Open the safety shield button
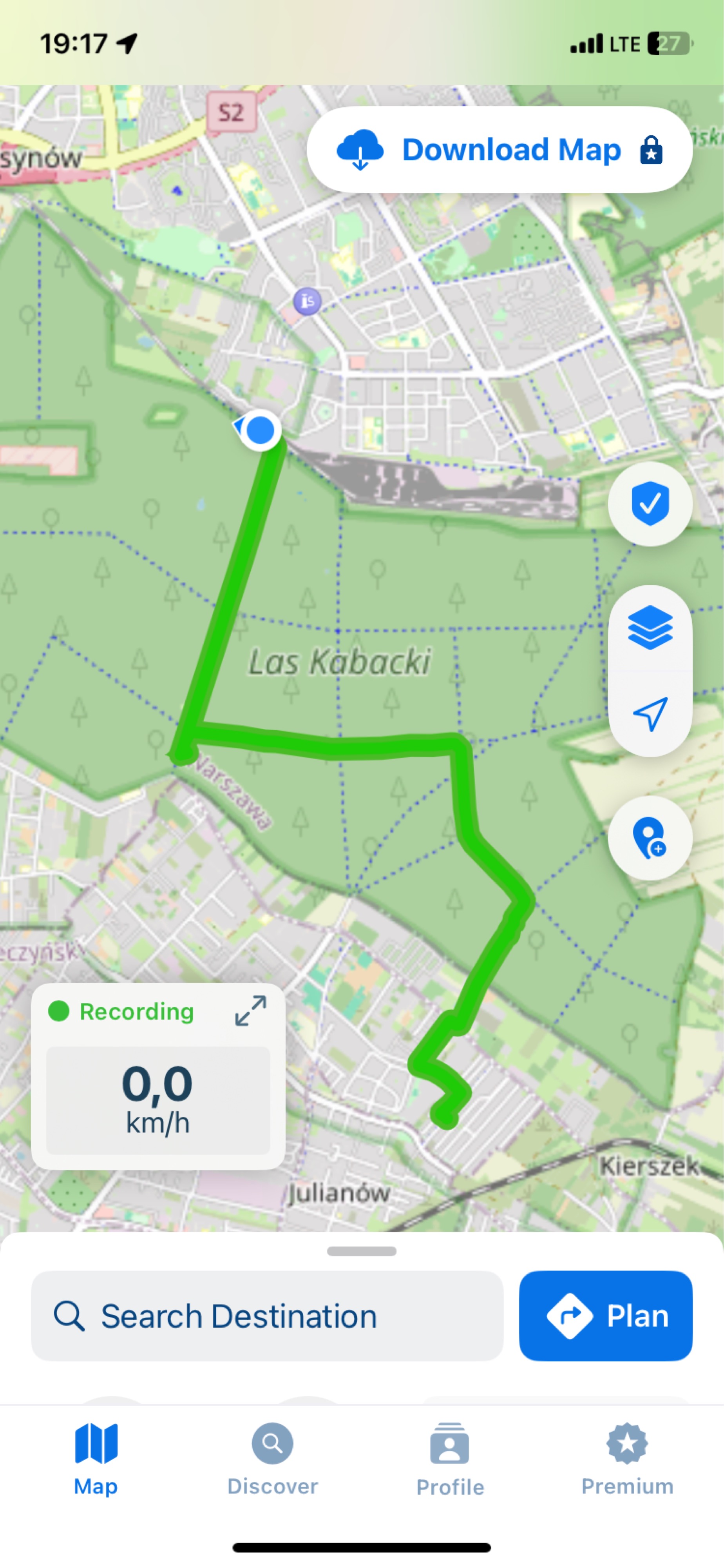Viewport: 724px width, 1568px height. pos(650,503)
